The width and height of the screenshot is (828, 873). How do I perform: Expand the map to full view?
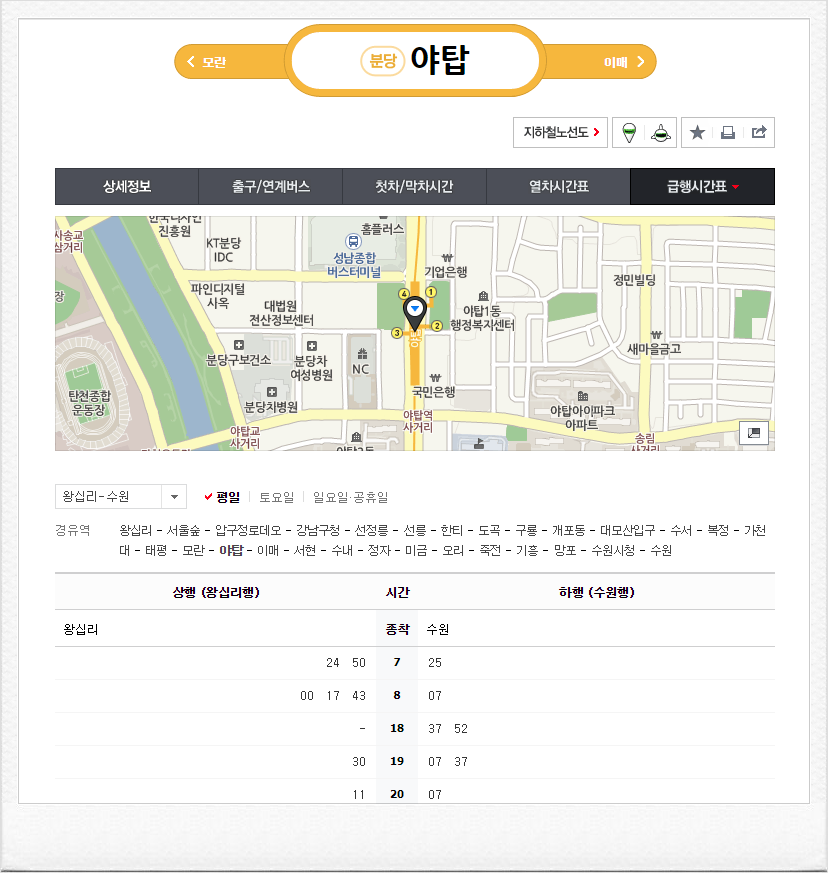(753, 433)
